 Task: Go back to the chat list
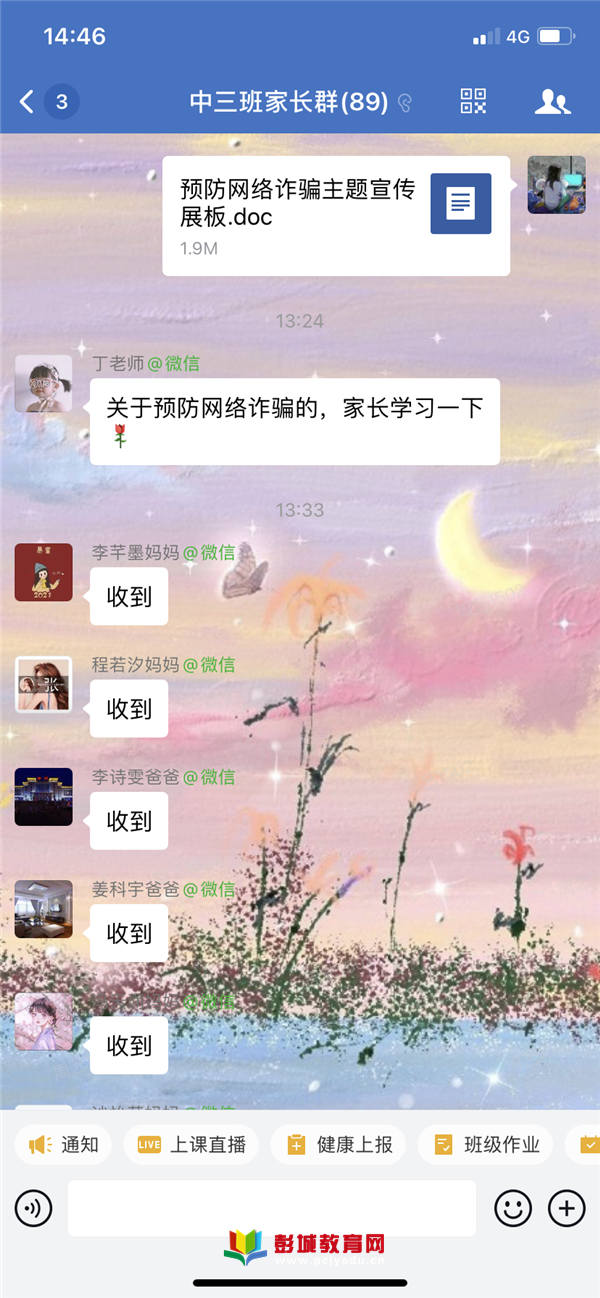coord(27,101)
